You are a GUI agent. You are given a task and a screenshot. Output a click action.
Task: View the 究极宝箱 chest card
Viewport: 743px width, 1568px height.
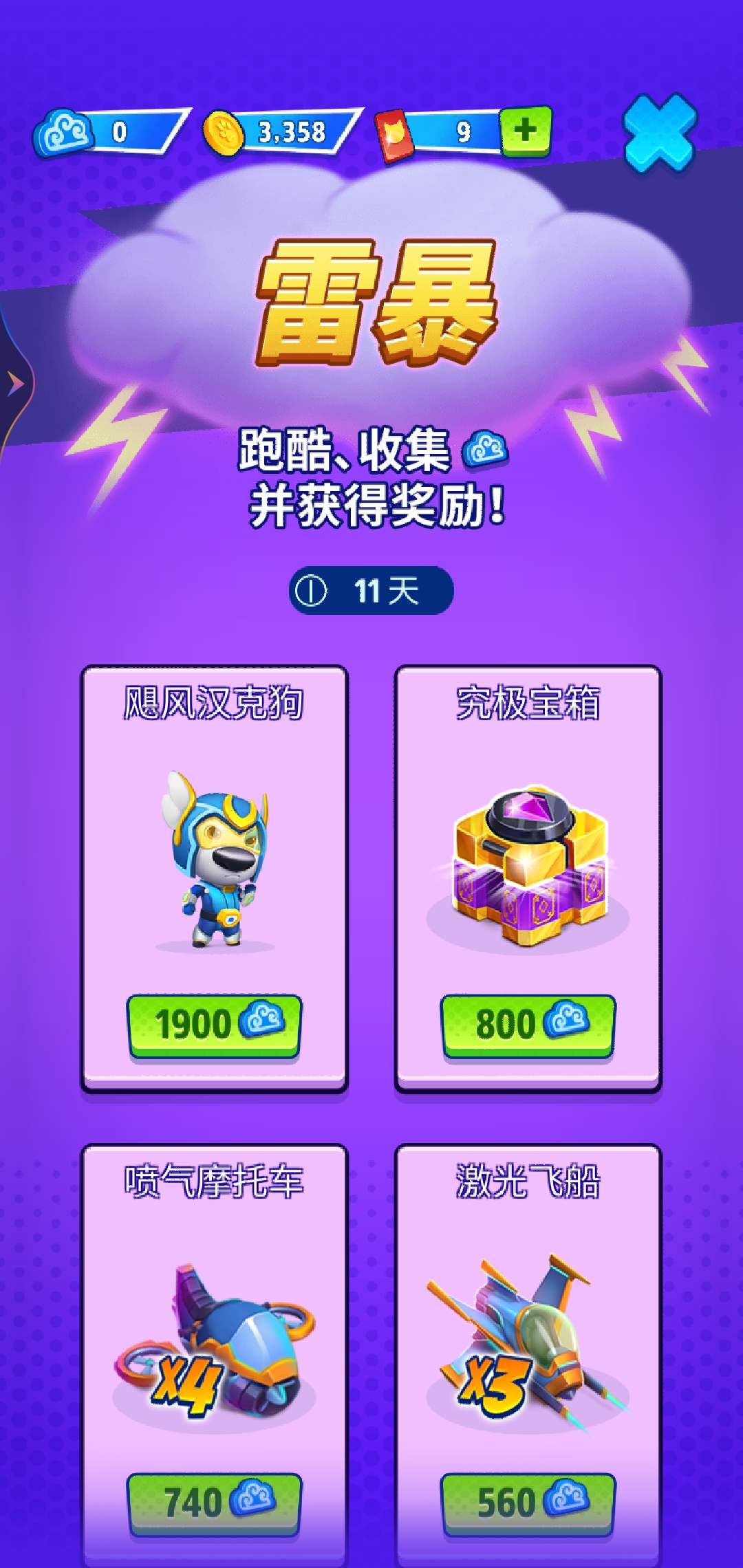[528, 860]
